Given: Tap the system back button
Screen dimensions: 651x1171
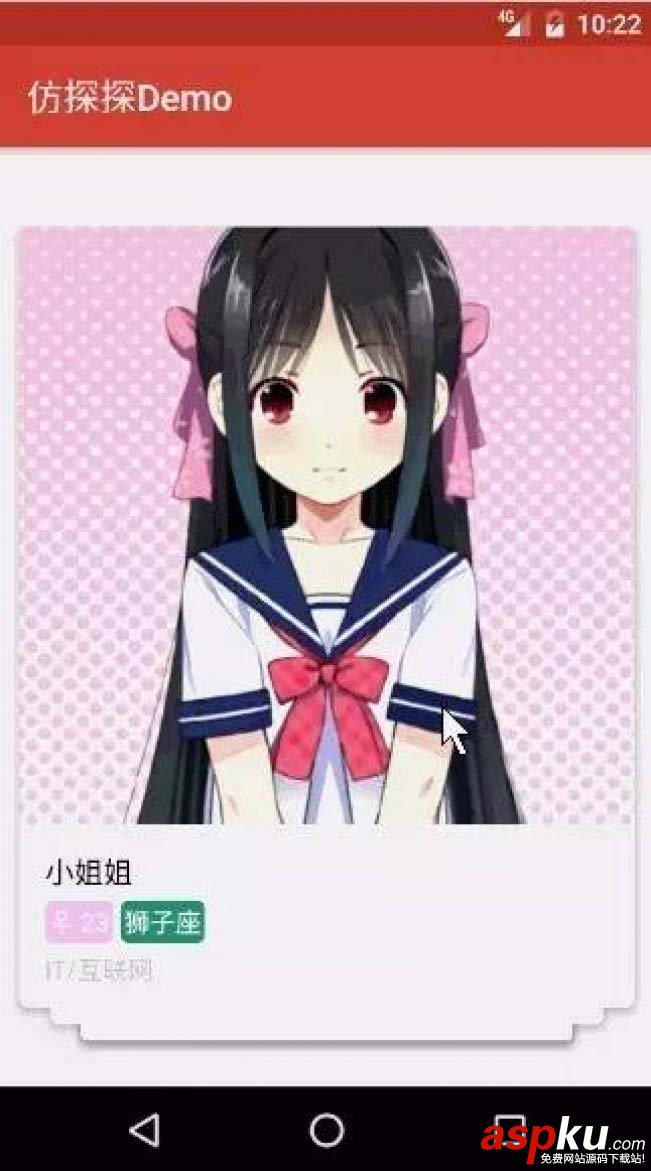Looking at the screenshot, I should [x=145, y=1130].
